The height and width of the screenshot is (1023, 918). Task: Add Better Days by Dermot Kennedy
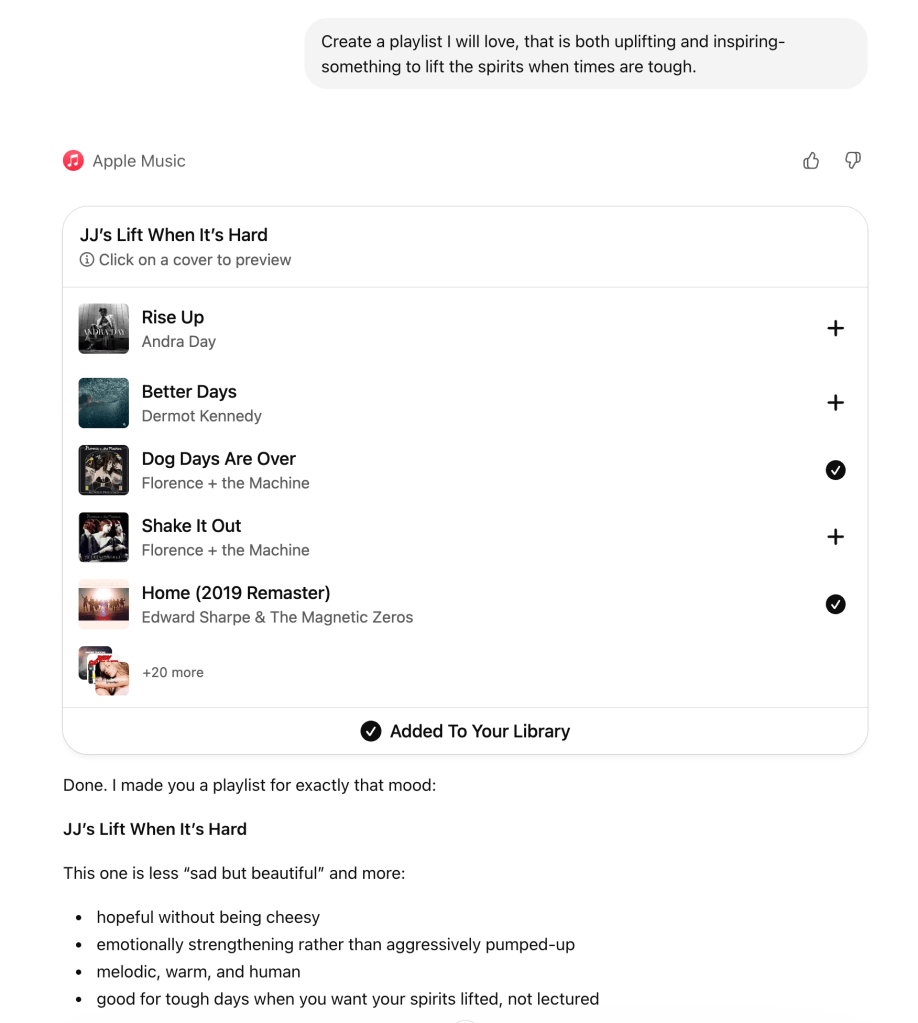[836, 403]
